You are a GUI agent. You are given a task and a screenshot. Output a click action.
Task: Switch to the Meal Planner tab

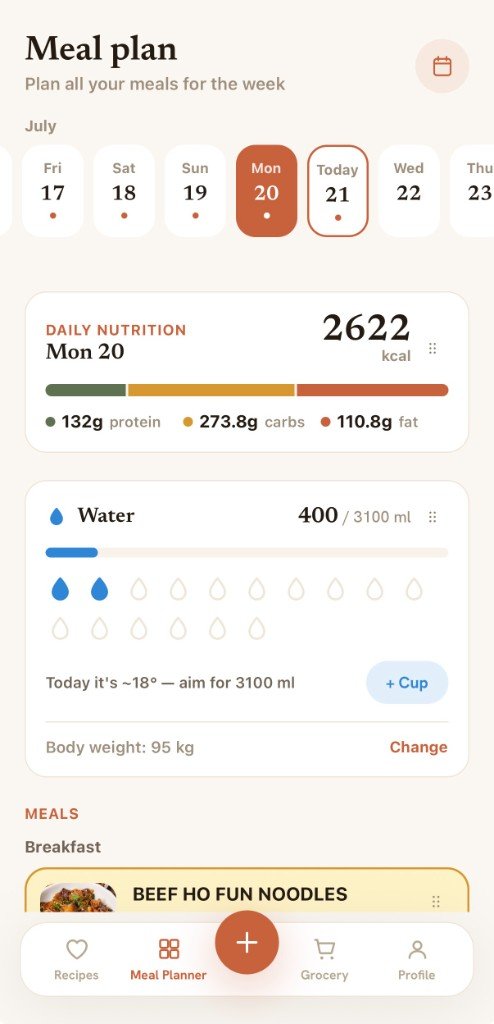click(x=169, y=960)
